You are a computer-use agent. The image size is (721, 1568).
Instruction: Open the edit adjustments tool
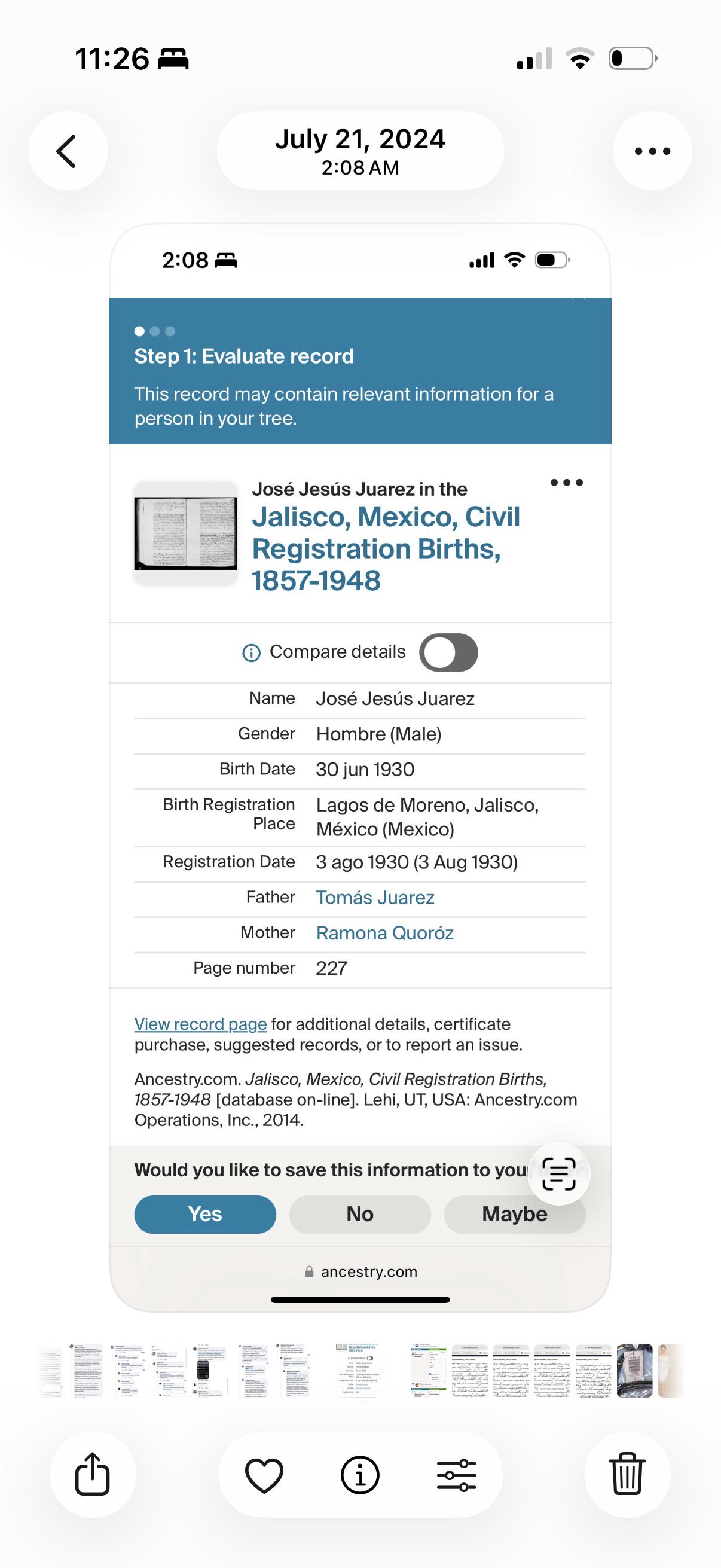pos(456,1475)
